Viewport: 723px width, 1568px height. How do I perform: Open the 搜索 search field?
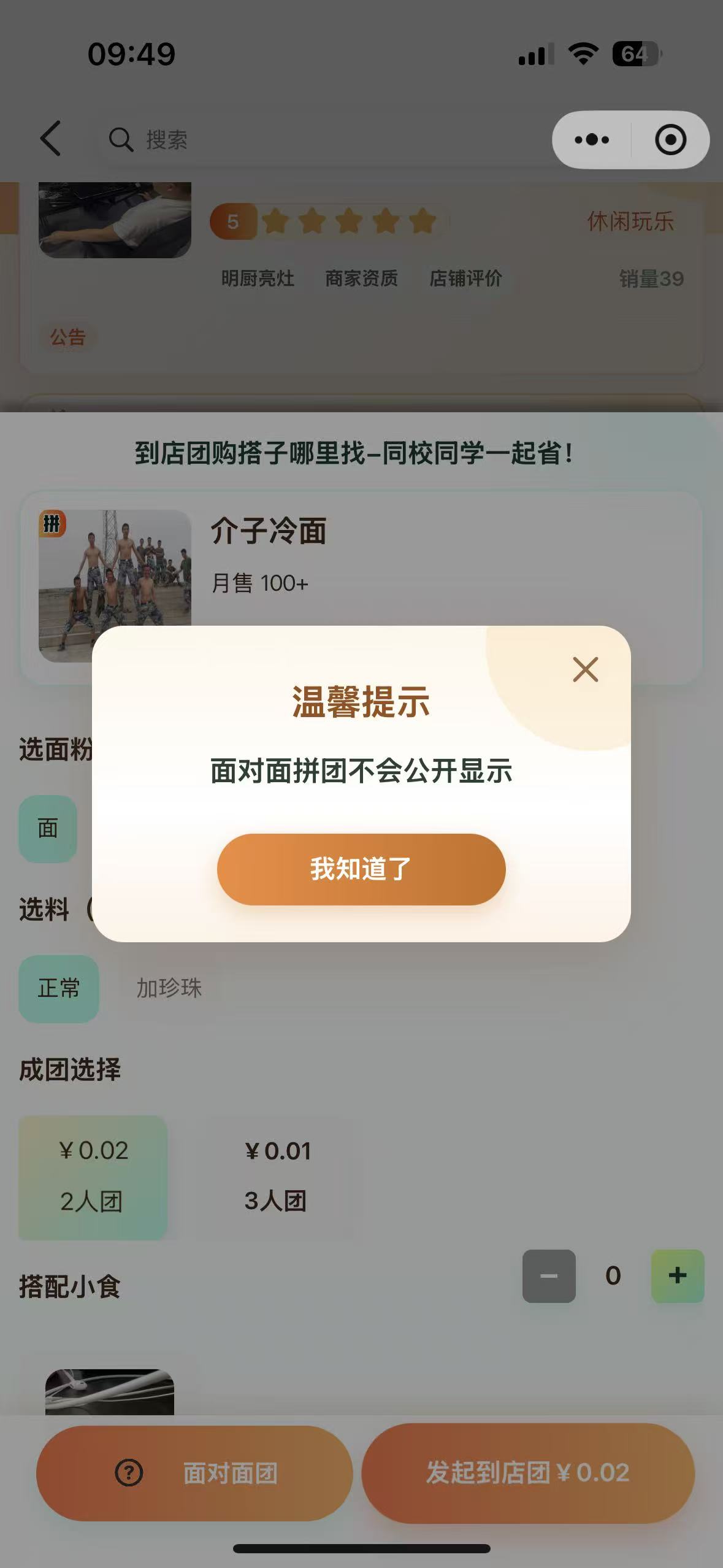pos(319,140)
